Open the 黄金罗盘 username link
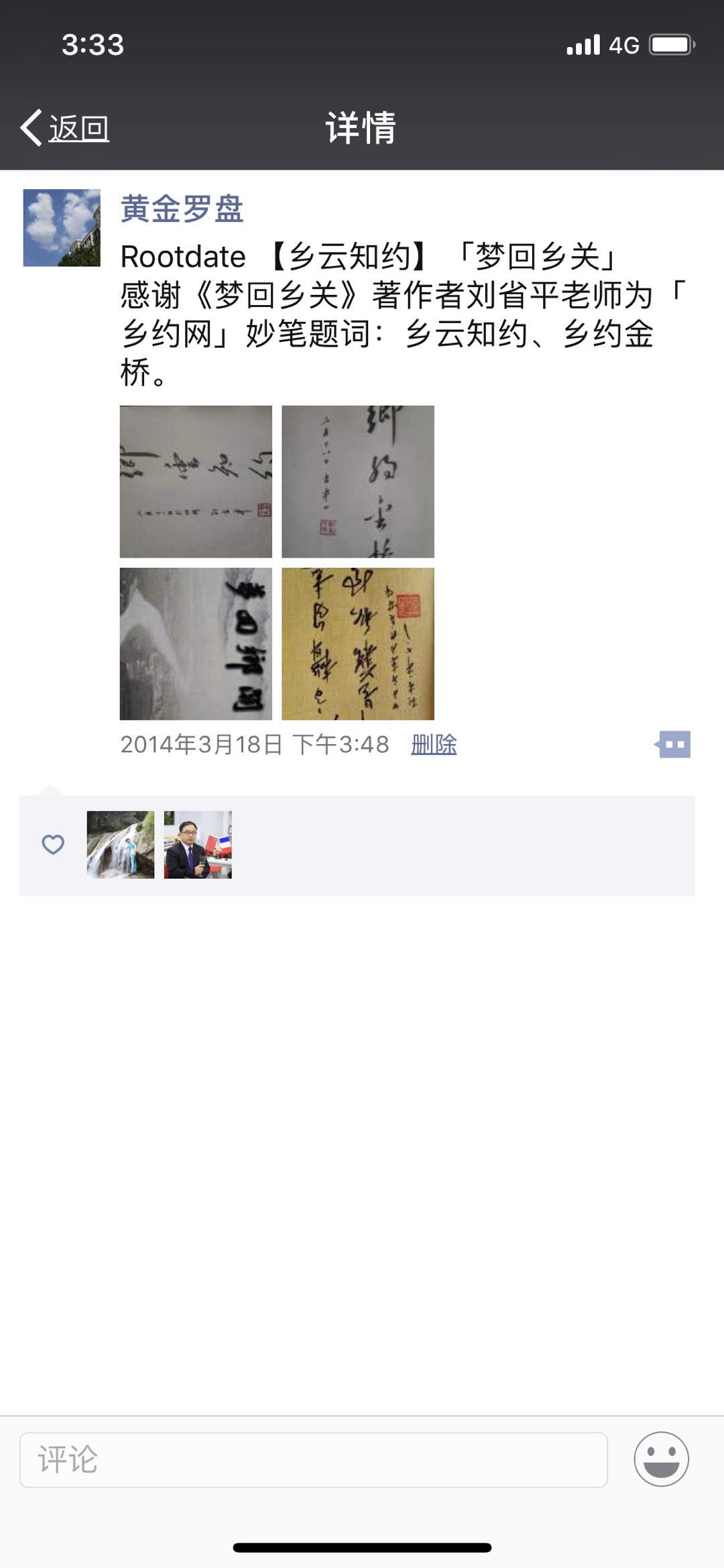 pos(182,208)
